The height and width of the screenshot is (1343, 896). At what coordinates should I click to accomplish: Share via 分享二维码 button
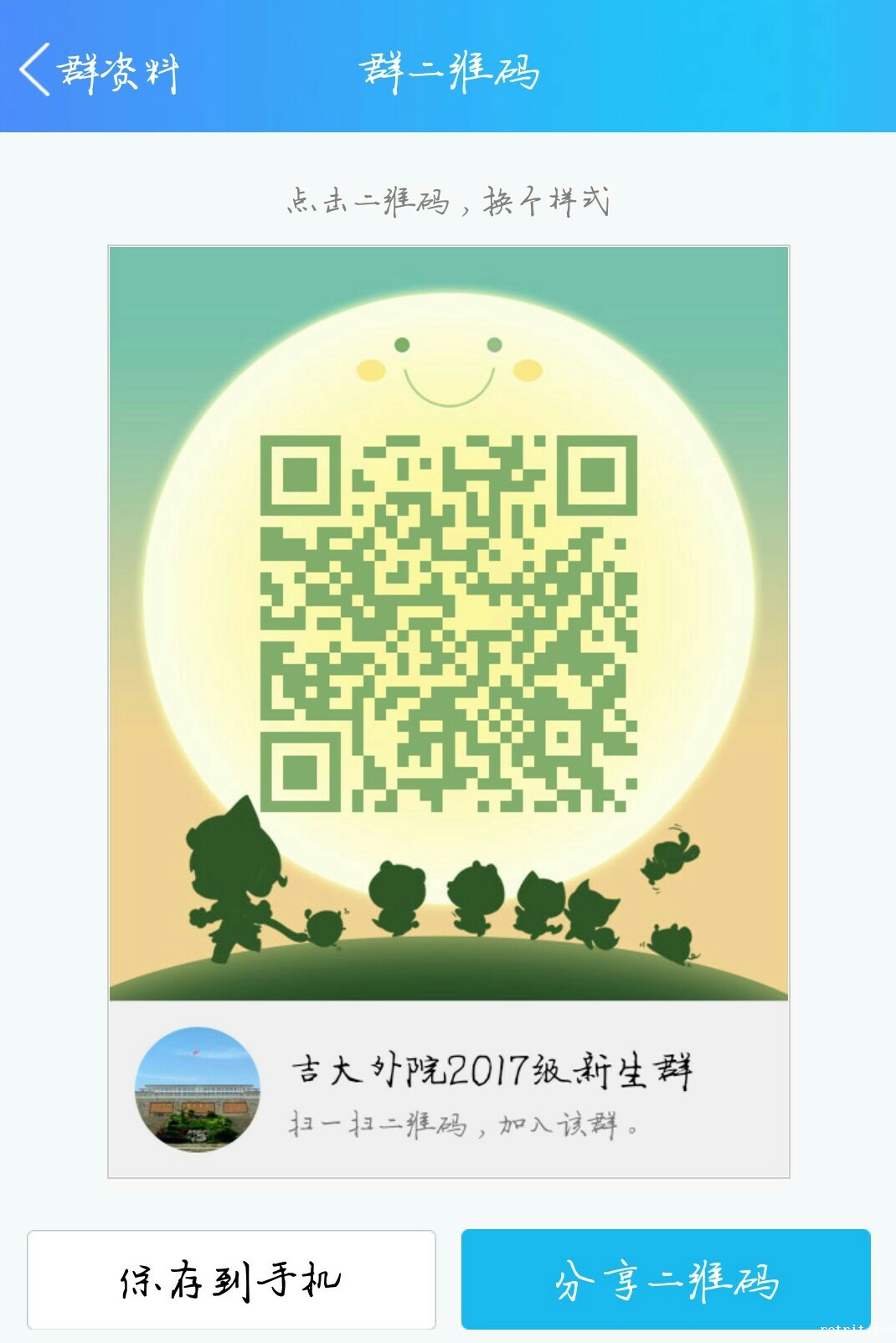[x=666, y=1279]
